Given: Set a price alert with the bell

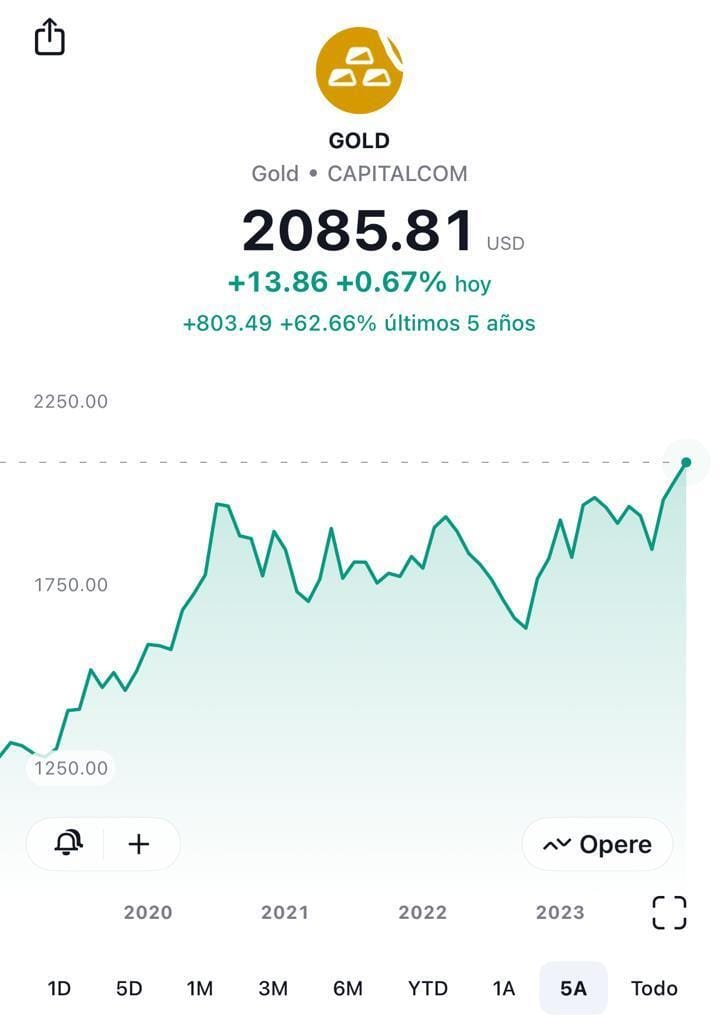Looking at the screenshot, I should point(68,844).
